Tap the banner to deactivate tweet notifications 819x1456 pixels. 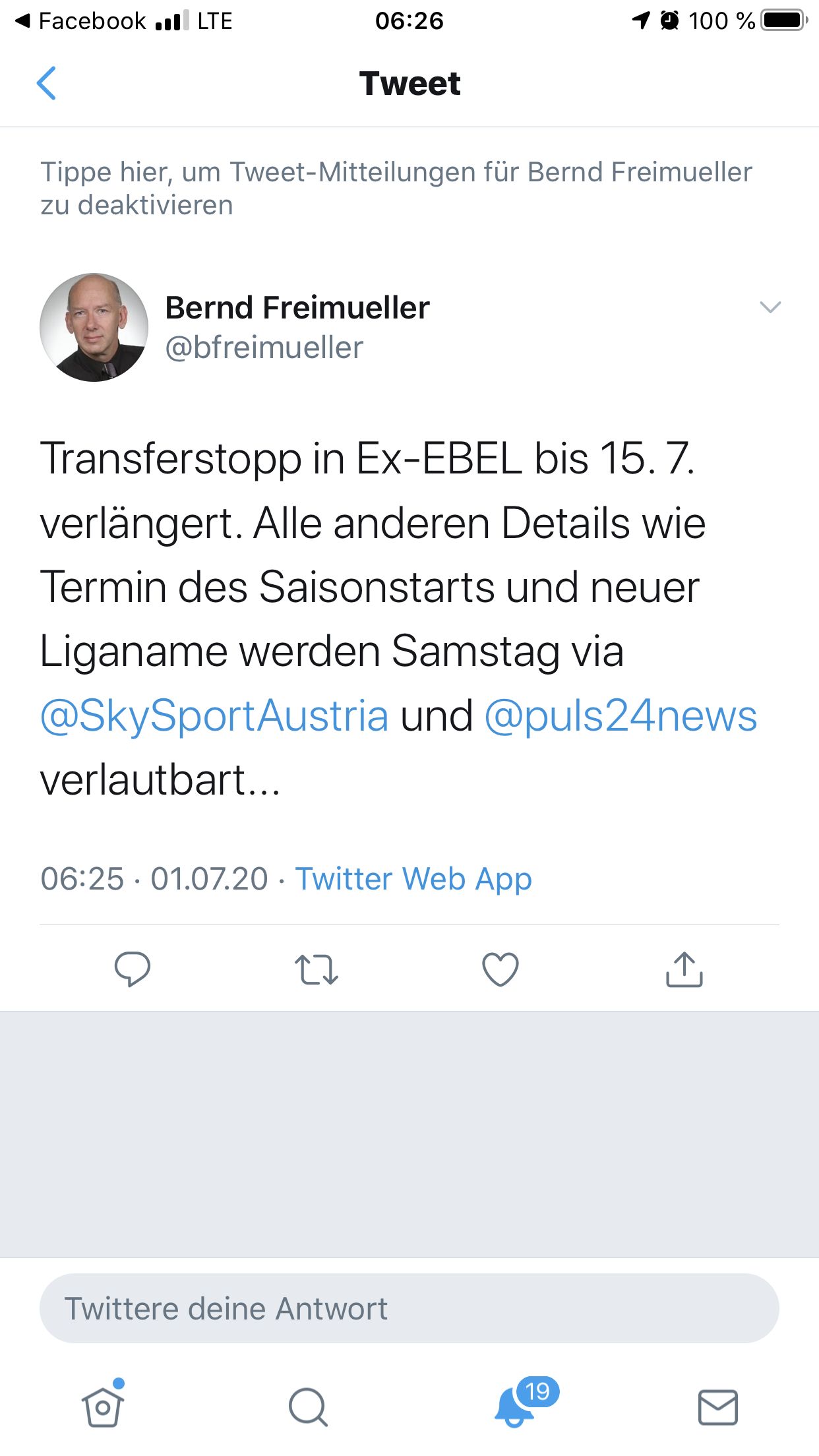[396, 188]
